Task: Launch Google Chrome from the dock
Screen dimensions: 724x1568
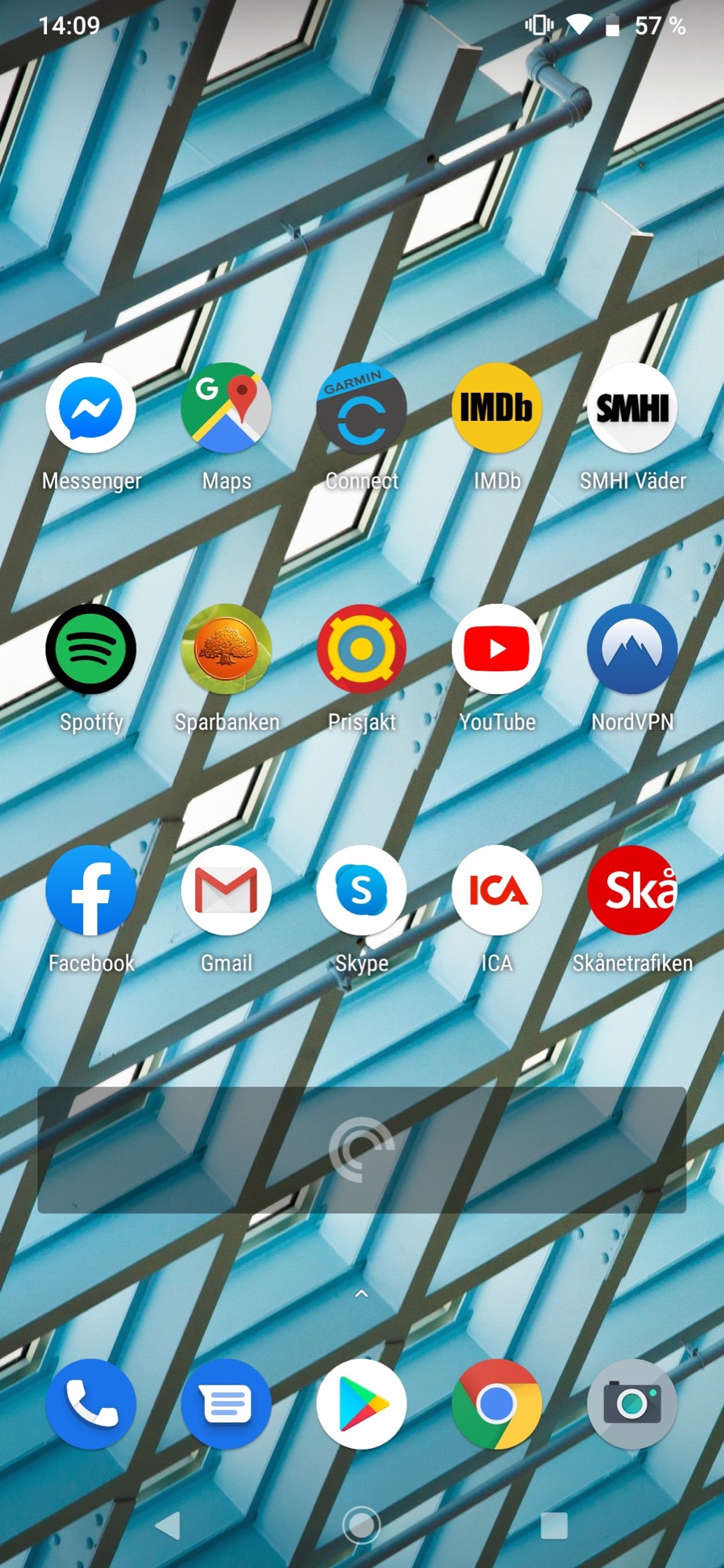Action: (497, 1403)
